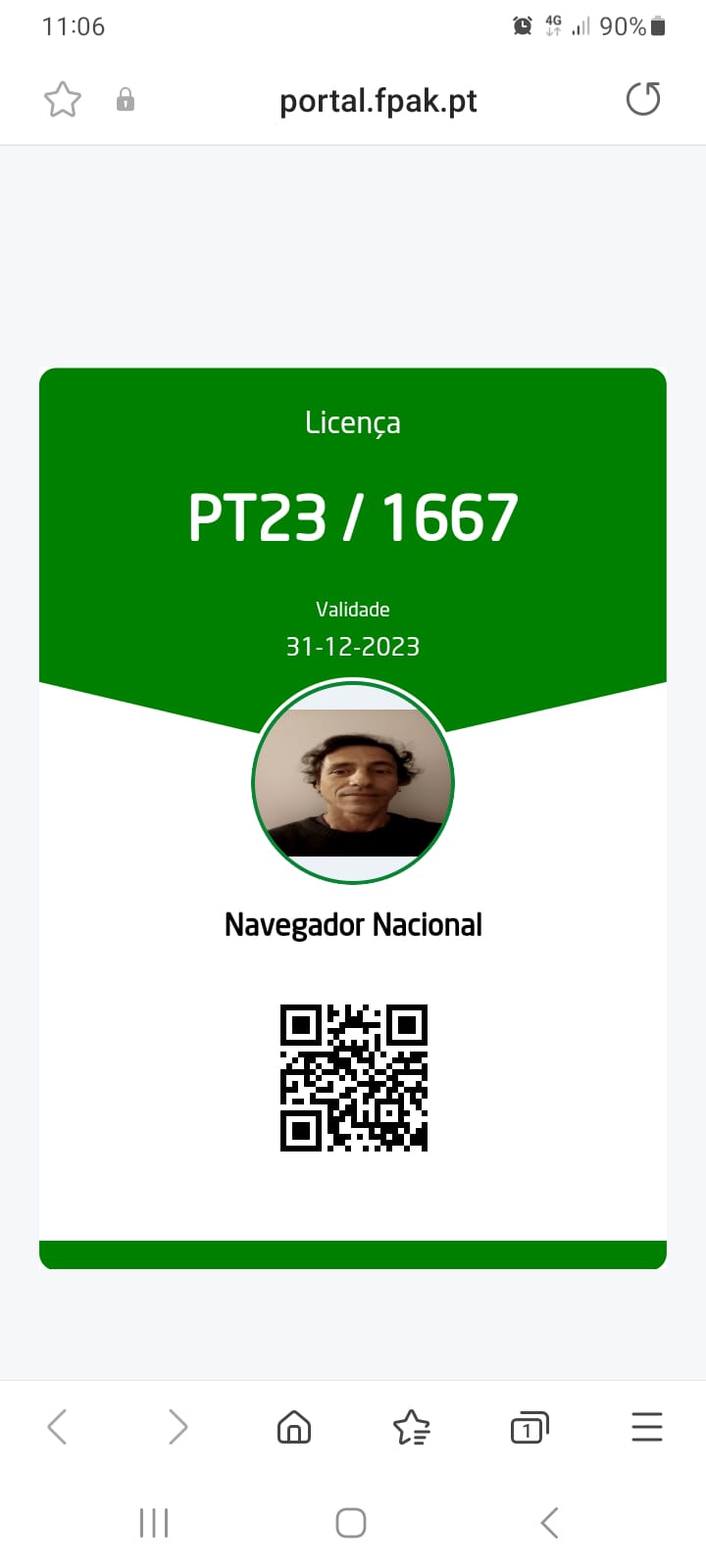Go forward to the next page
The height and width of the screenshot is (1568, 706).
(x=177, y=1427)
